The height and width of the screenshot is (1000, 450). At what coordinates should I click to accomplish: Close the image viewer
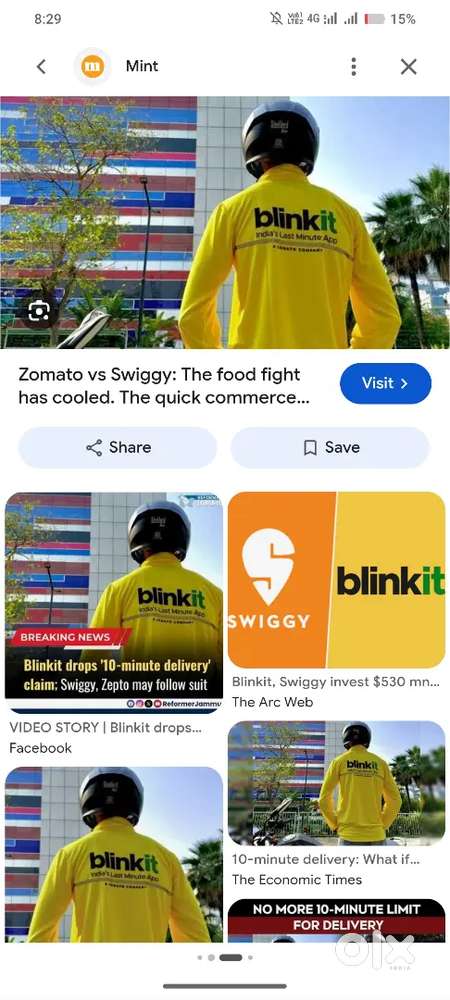pos(409,66)
